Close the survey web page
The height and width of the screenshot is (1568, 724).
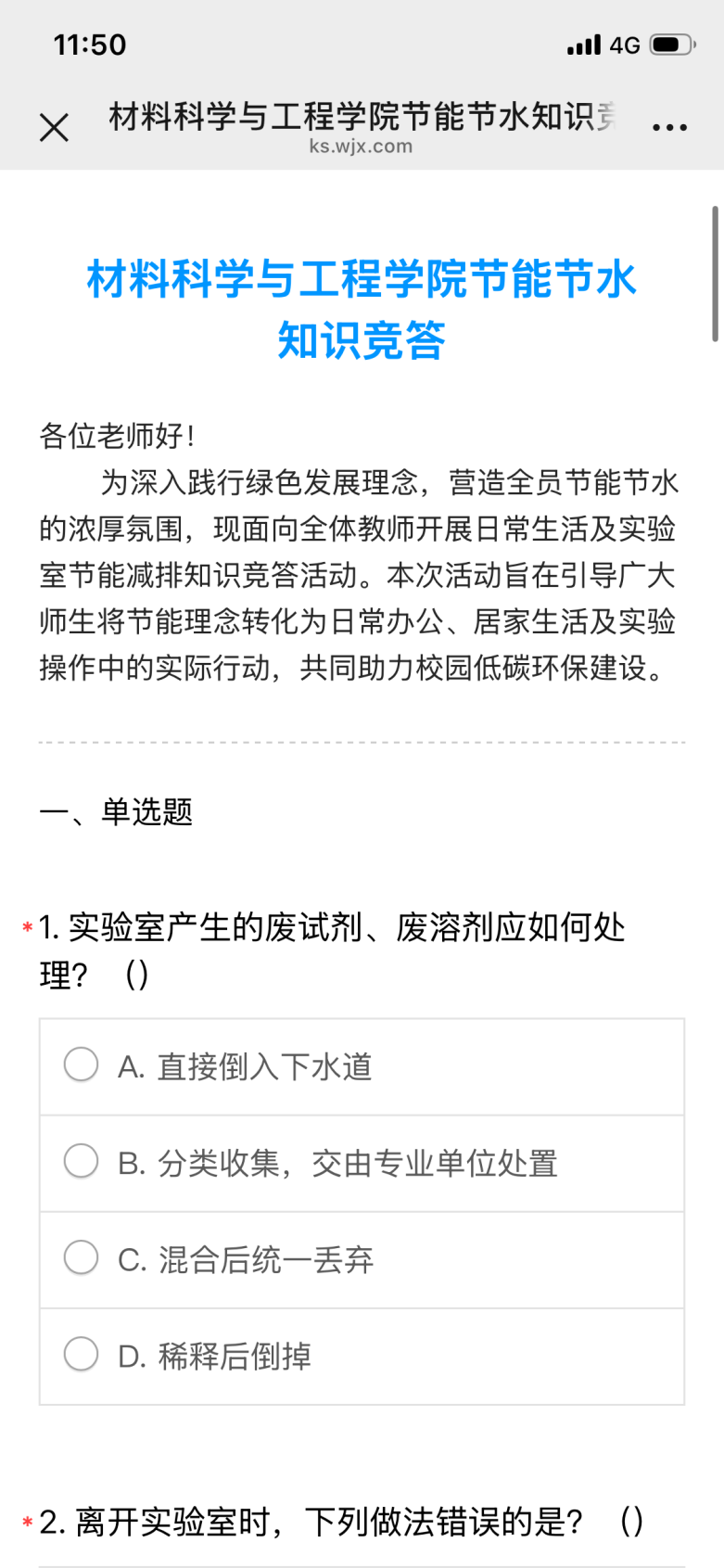click(x=55, y=127)
